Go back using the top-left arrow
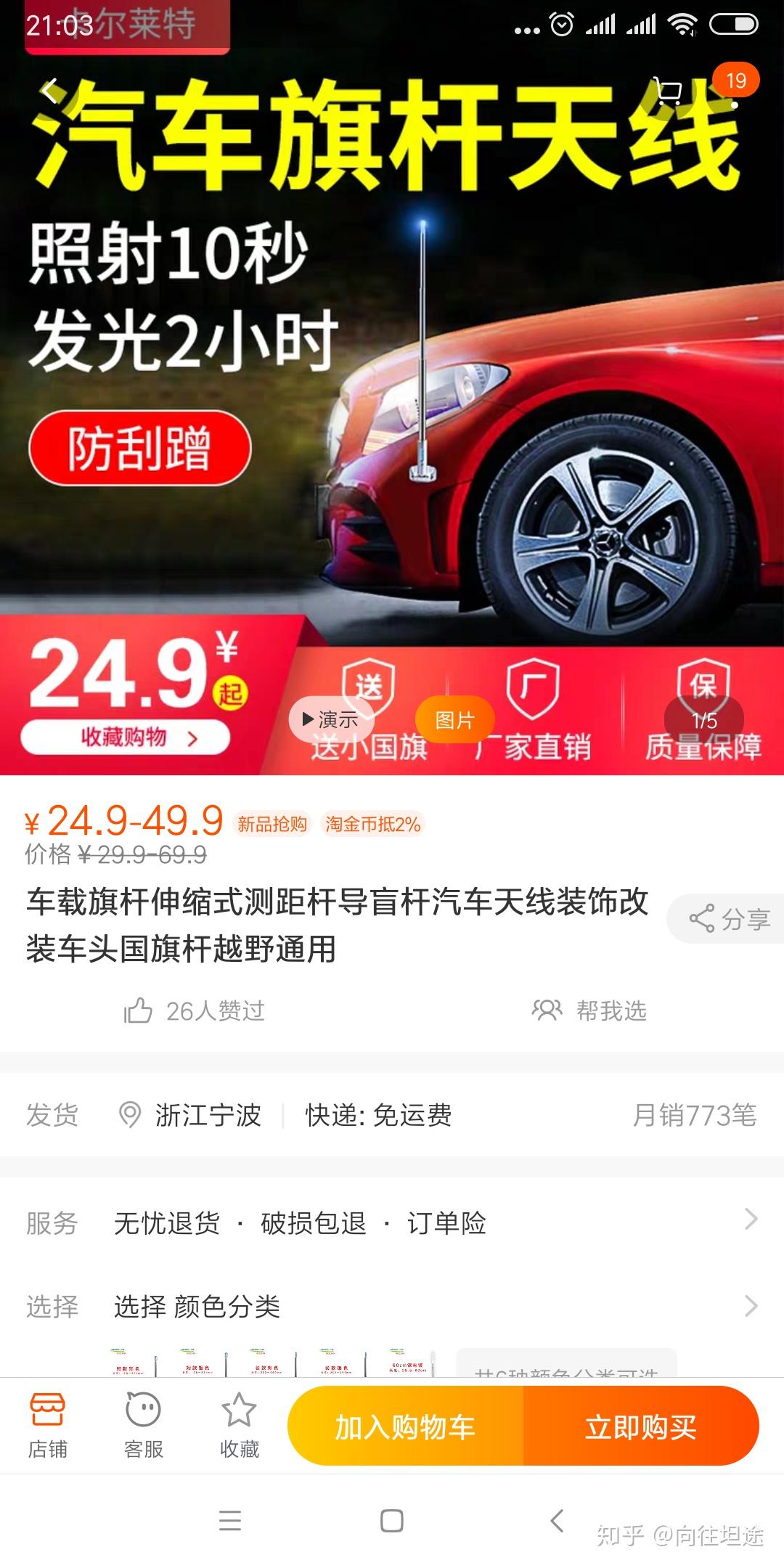The image size is (784, 1568). 49,91
